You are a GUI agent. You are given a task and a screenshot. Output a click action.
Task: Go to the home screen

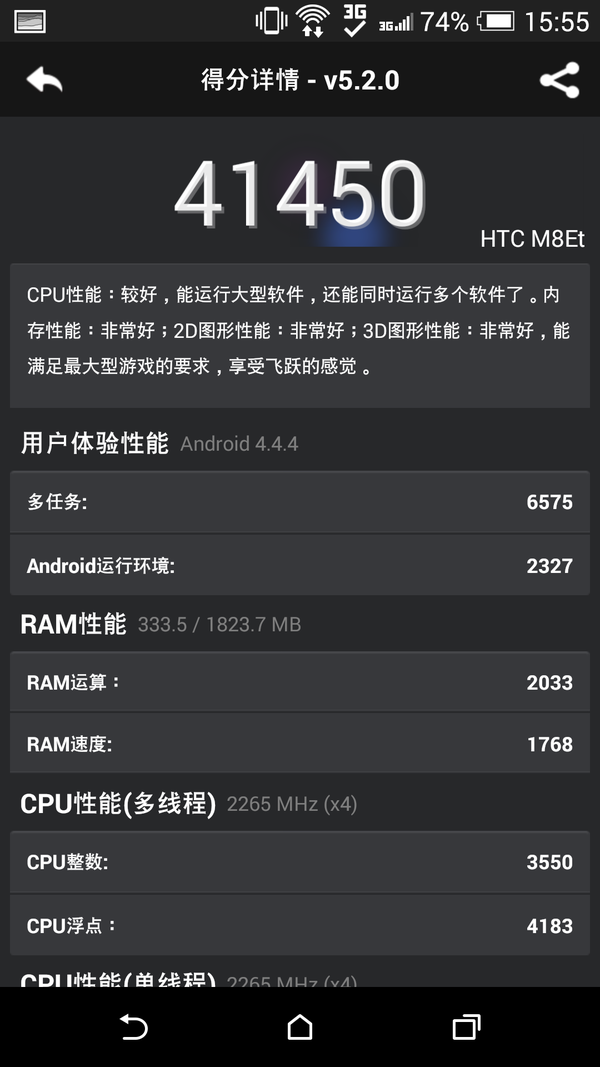pos(300,1027)
